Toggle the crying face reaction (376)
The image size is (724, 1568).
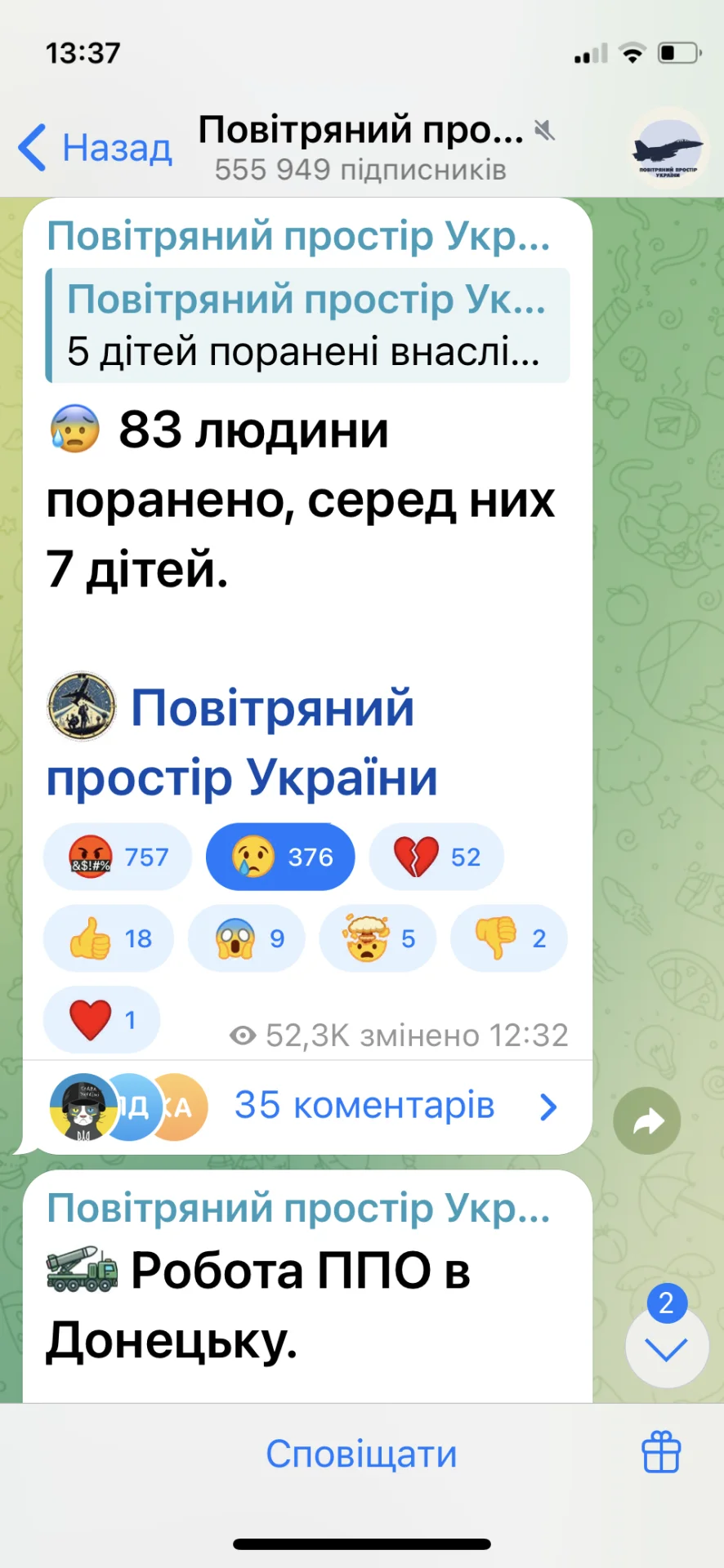pyautogui.click(x=280, y=857)
